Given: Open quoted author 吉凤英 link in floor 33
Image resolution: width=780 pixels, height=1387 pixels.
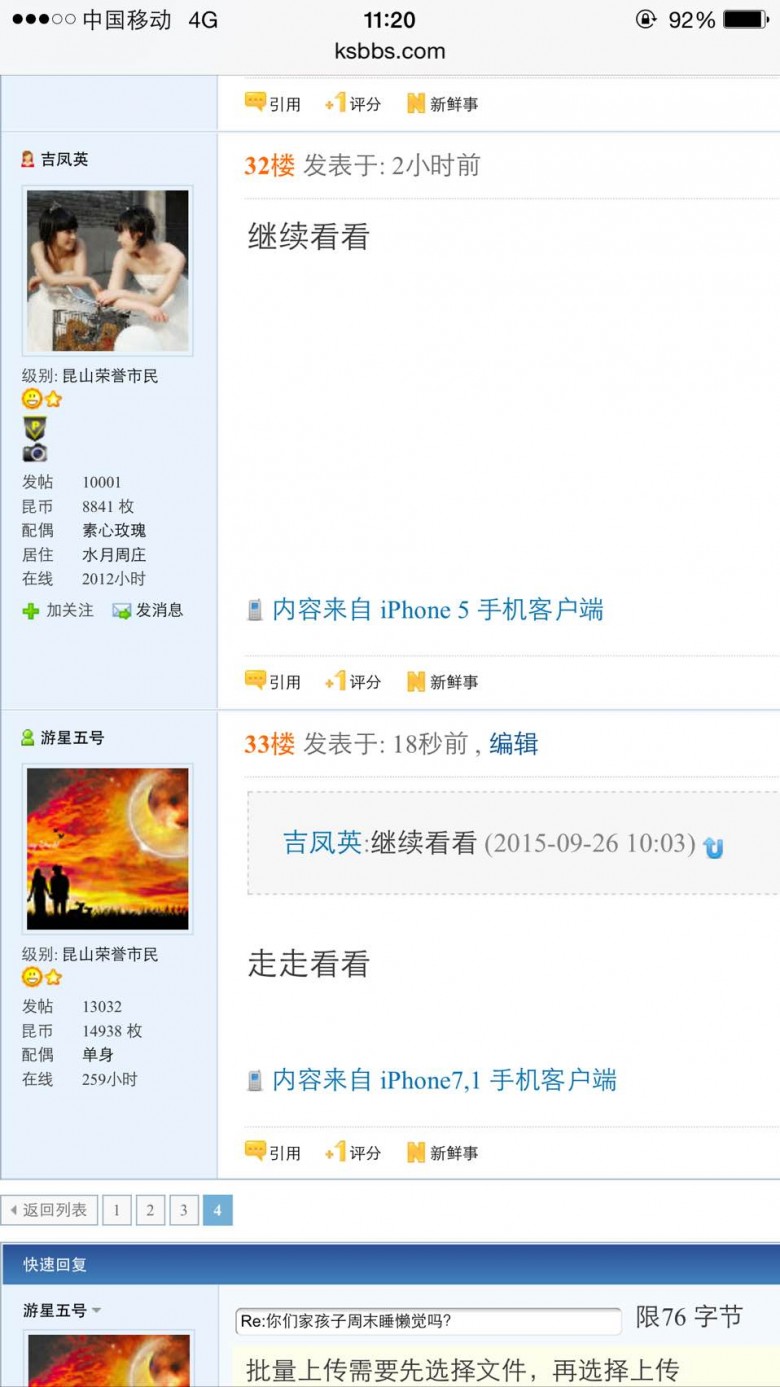Looking at the screenshot, I should click(x=322, y=843).
